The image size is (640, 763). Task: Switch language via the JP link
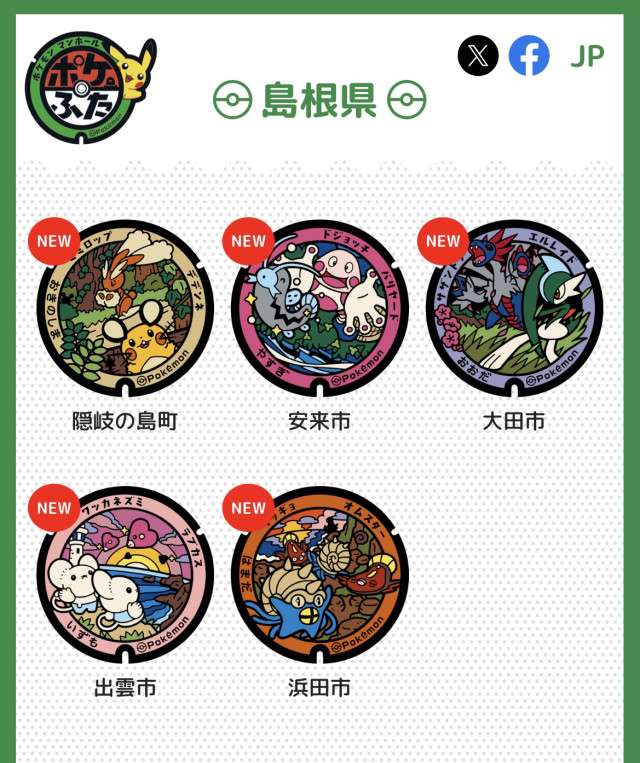[587, 57]
